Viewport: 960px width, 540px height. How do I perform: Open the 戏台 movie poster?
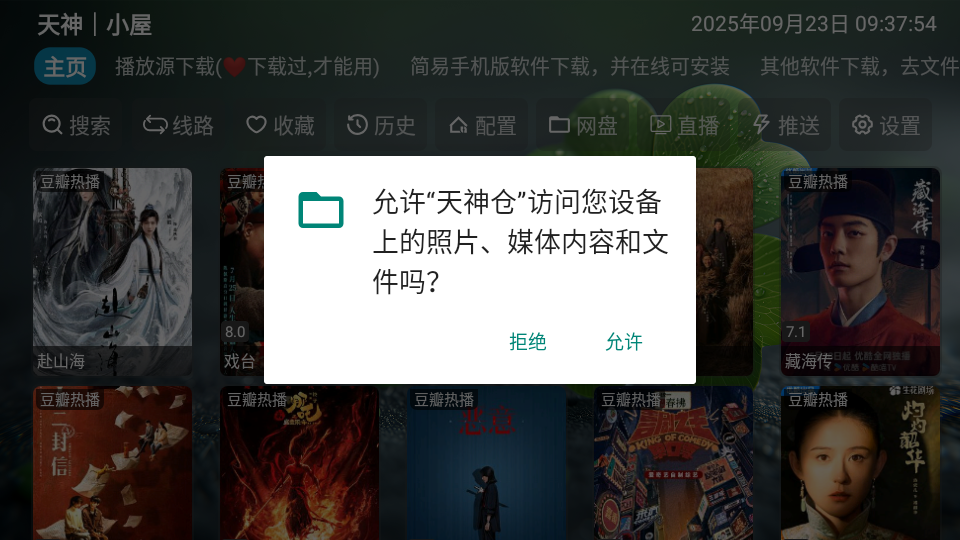(x=242, y=270)
